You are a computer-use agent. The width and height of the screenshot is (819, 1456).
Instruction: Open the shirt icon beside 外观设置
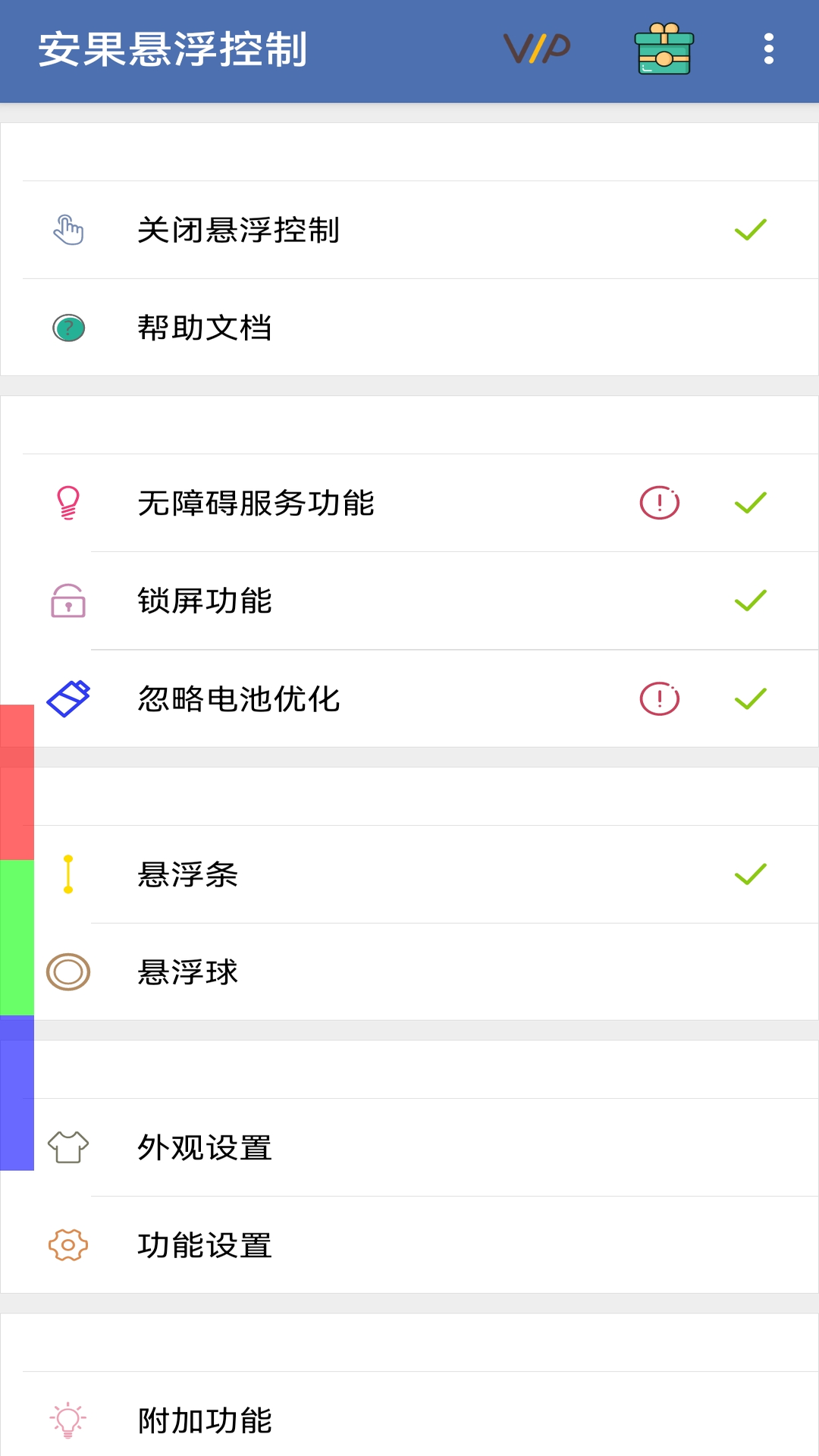[x=67, y=1146]
